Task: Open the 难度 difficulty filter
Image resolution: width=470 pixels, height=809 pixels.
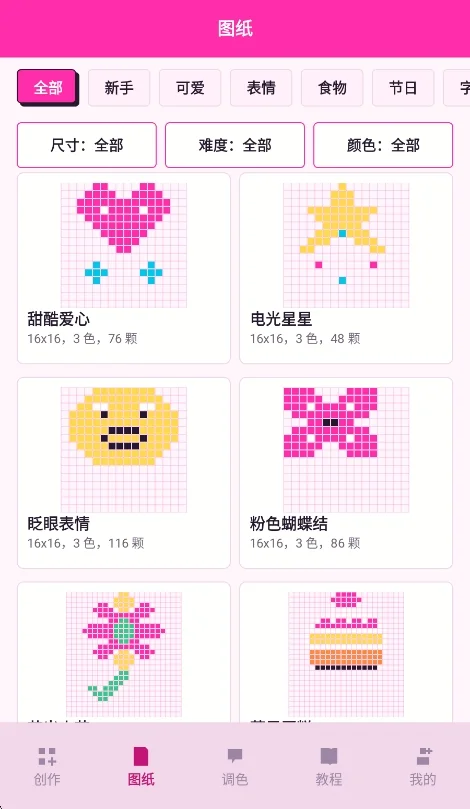Action: click(235, 145)
